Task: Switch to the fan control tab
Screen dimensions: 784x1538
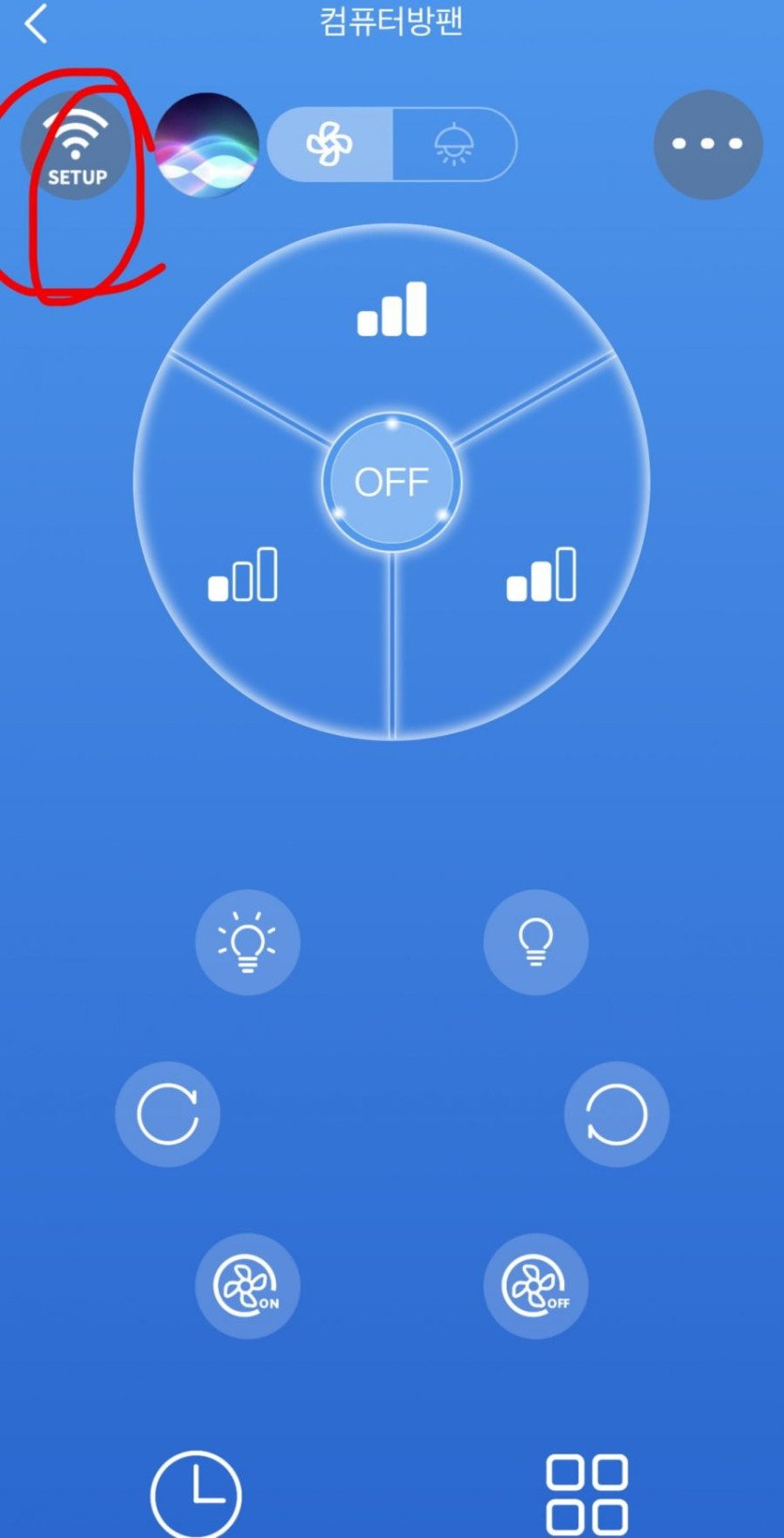Action: 330,145
